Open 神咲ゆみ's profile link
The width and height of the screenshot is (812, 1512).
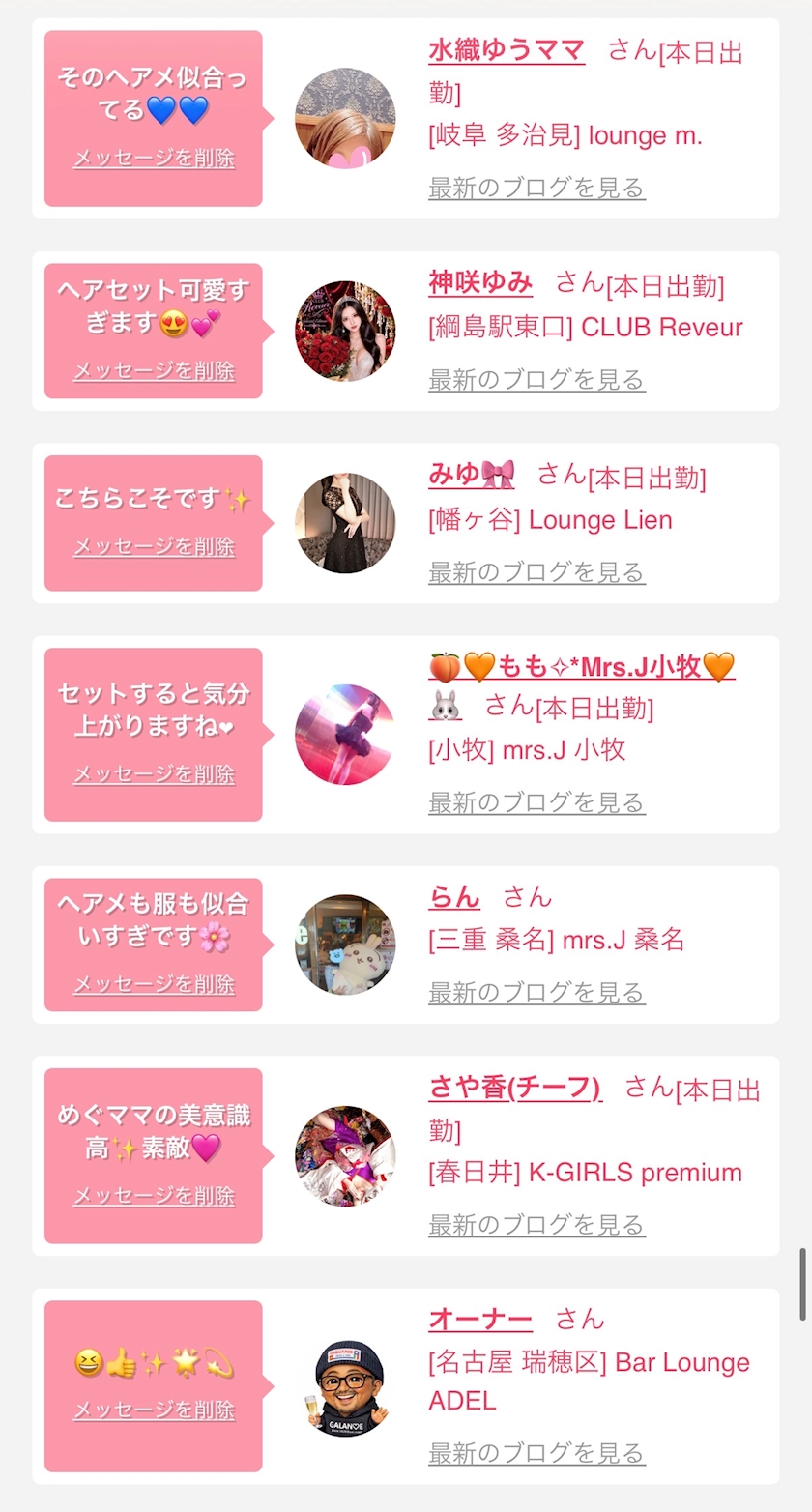coord(480,282)
